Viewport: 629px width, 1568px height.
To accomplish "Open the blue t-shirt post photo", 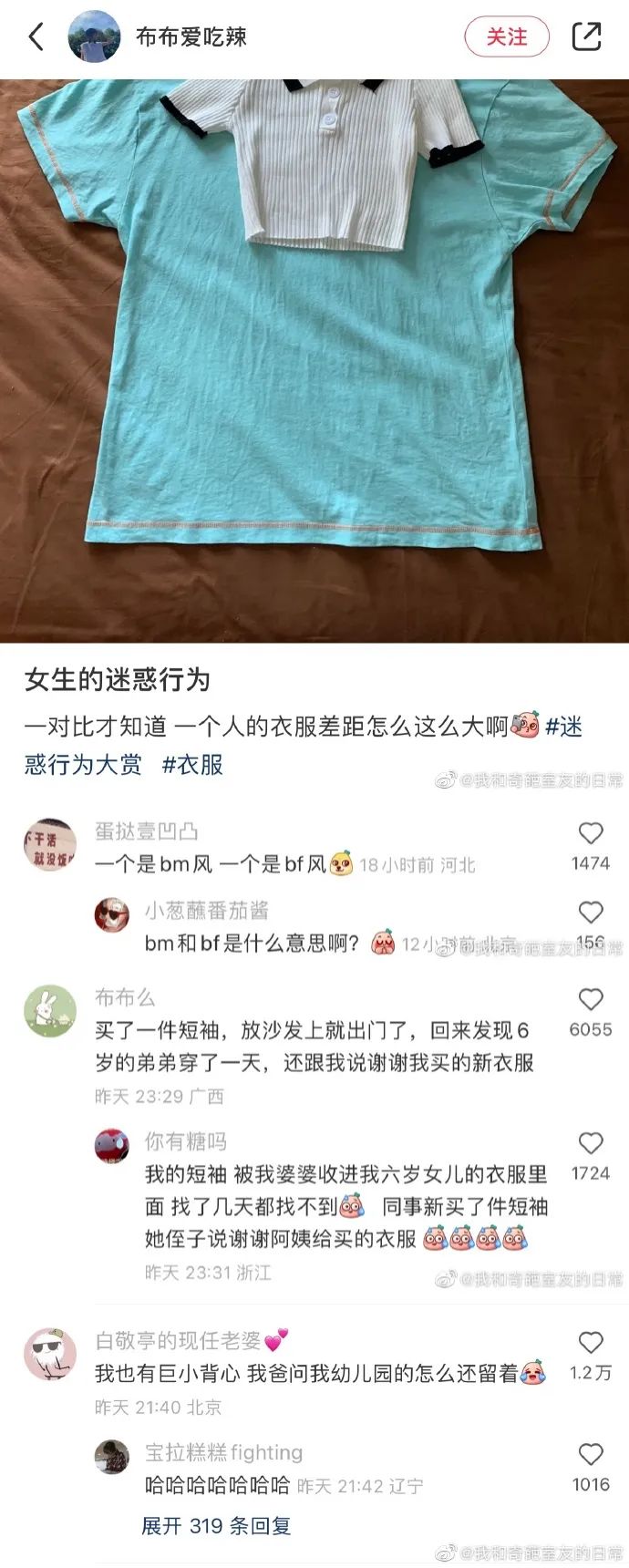I will 314,360.
